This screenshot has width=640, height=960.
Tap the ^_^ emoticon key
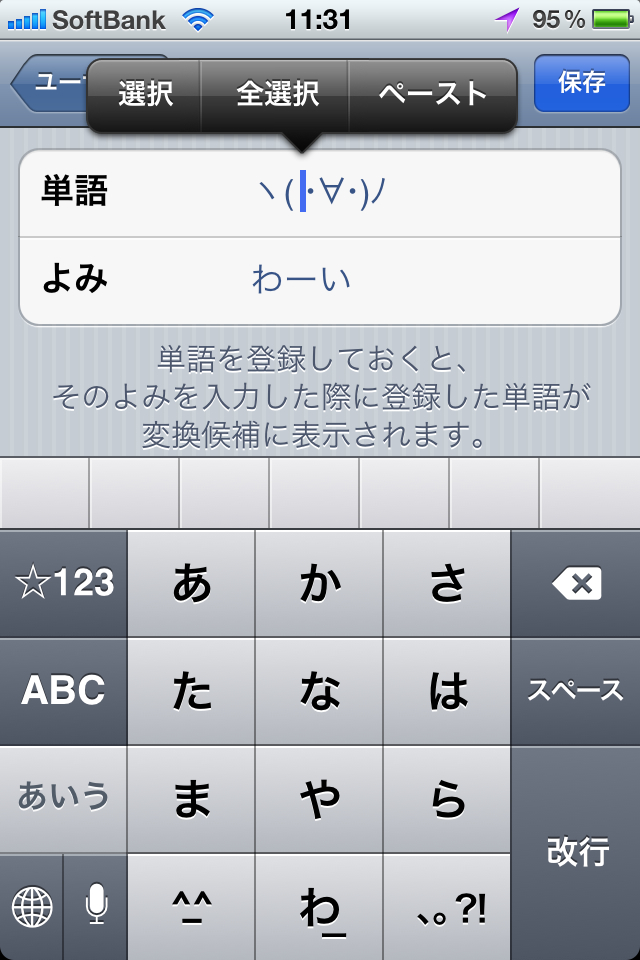[192, 906]
